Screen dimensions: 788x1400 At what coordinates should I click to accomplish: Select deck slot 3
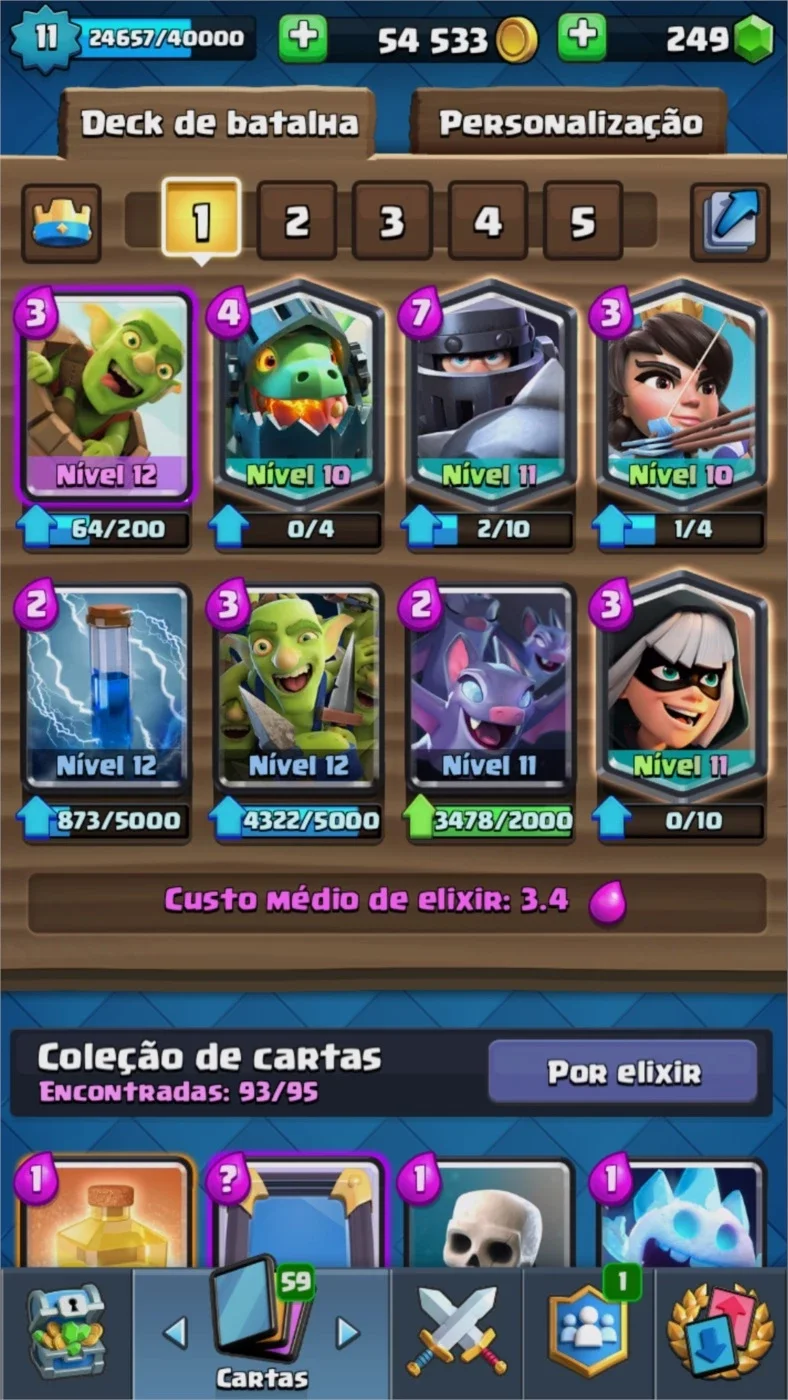tap(392, 221)
